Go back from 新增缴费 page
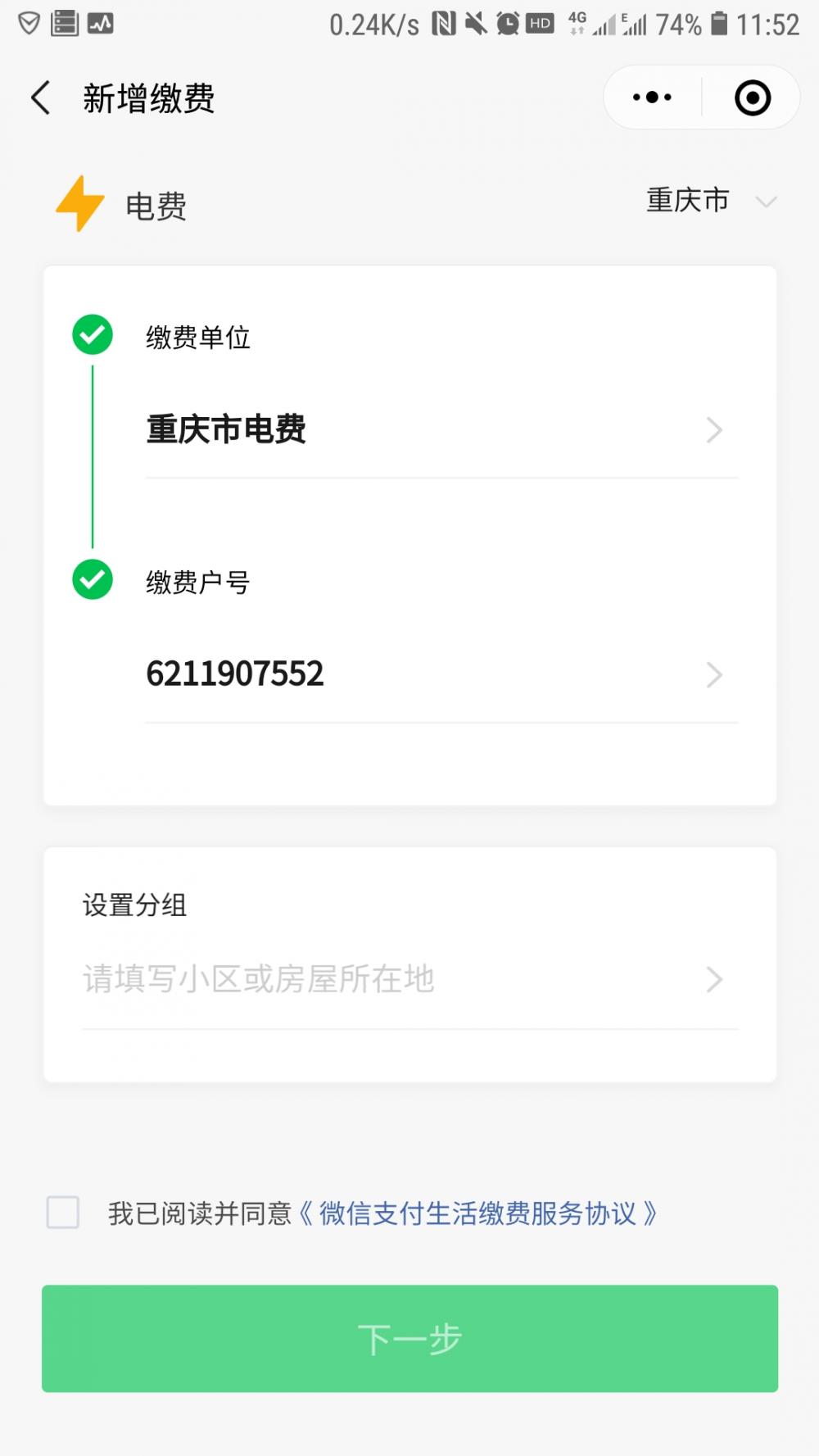This screenshot has width=819, height=1456. [41, 98]
